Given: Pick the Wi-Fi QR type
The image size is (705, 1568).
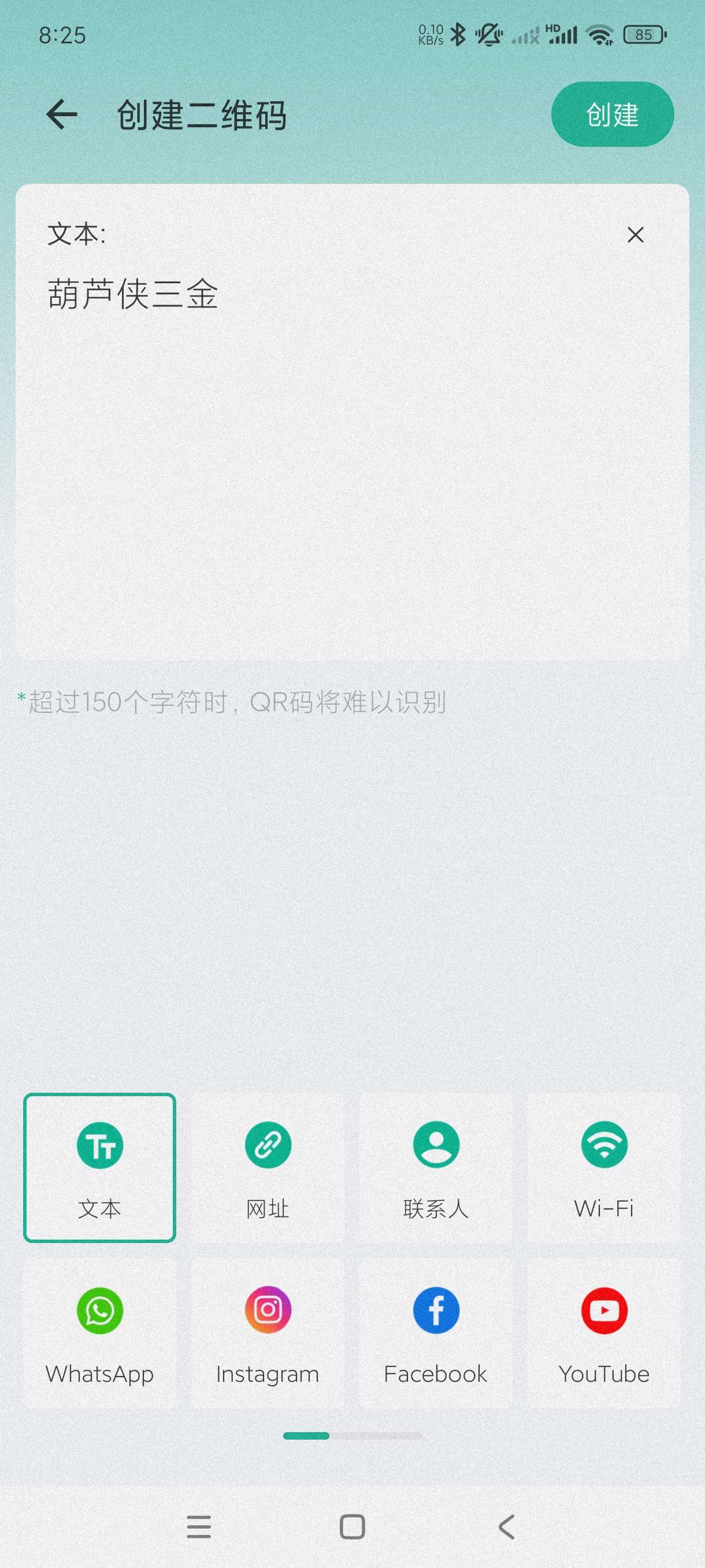Looking at the screenshot, I should tap(603, 1167).
